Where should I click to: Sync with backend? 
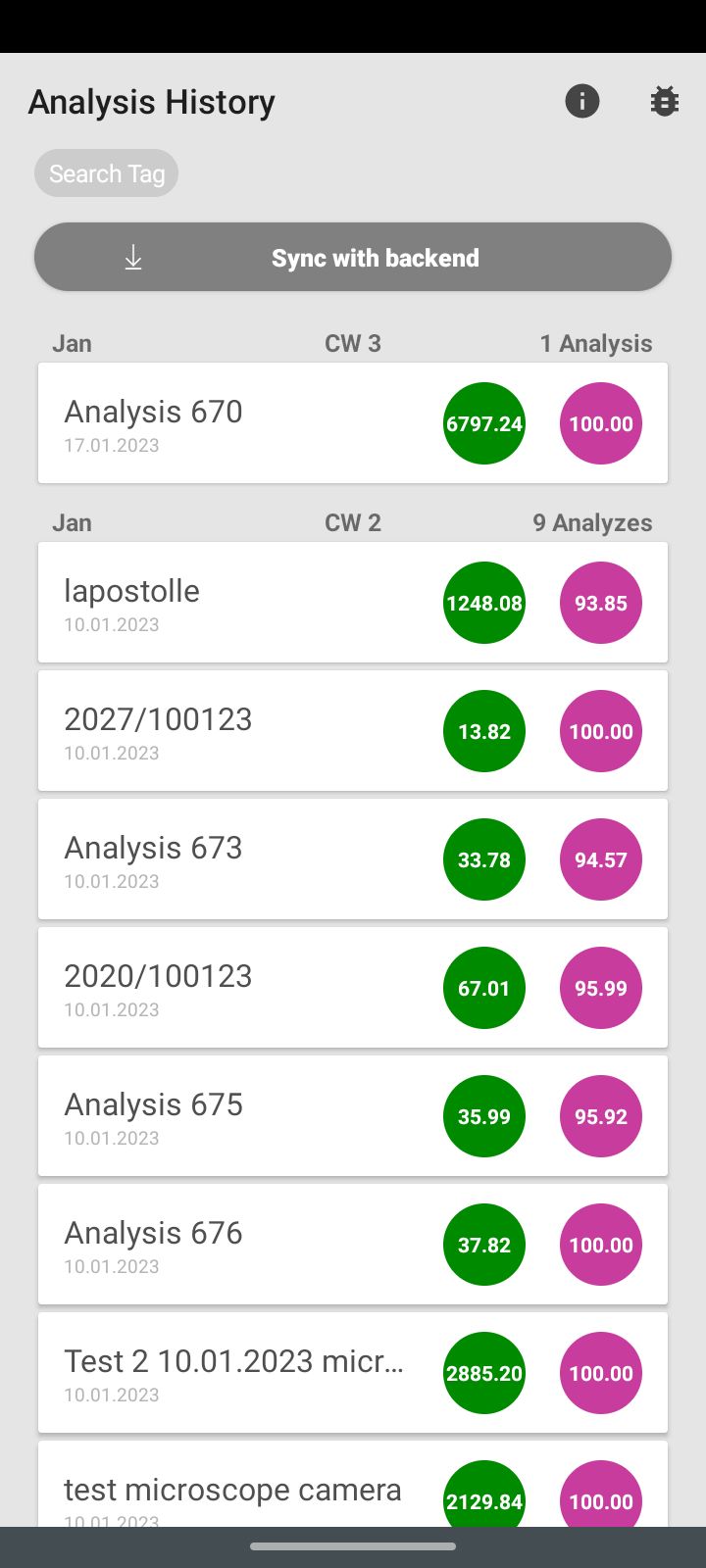(x=353, y=257)
